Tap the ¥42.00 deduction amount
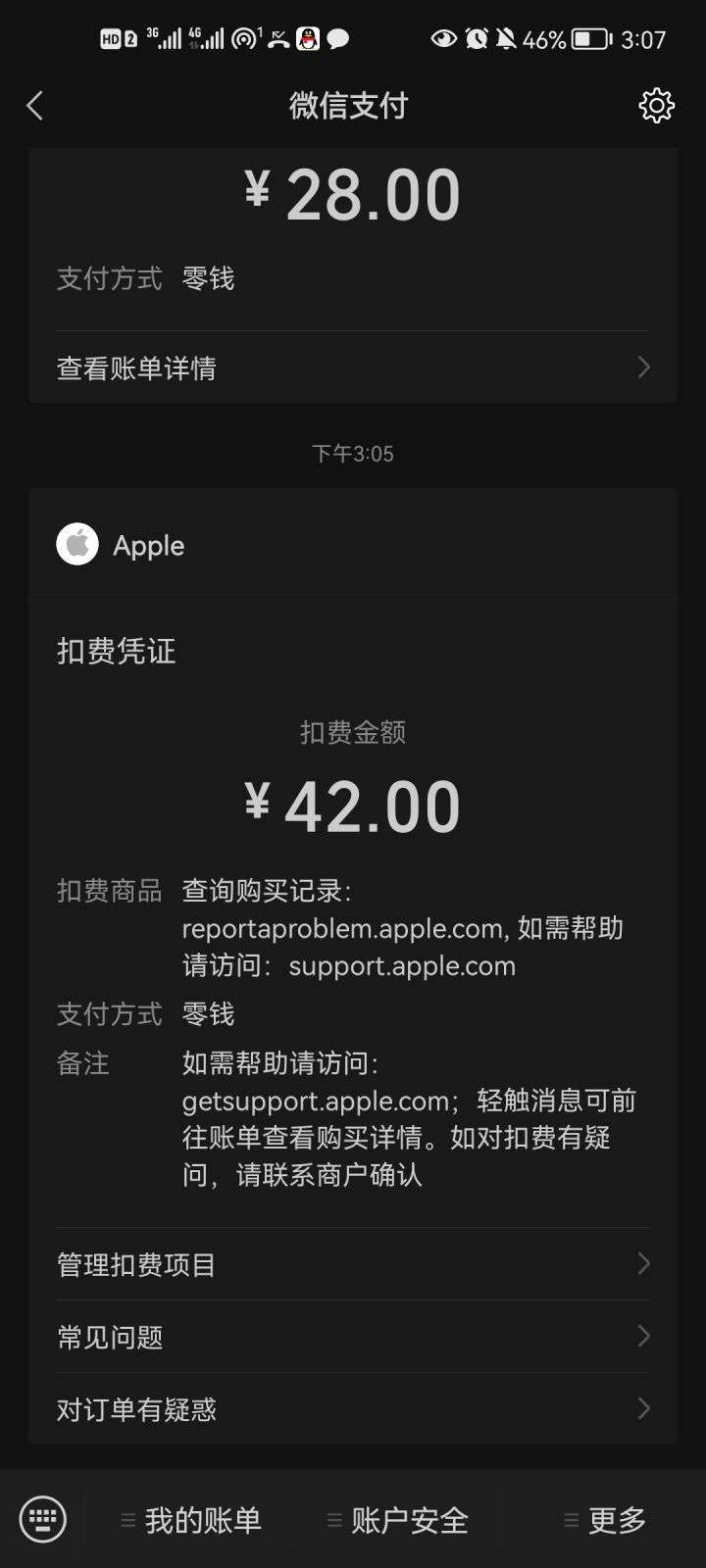 [353, 804]
